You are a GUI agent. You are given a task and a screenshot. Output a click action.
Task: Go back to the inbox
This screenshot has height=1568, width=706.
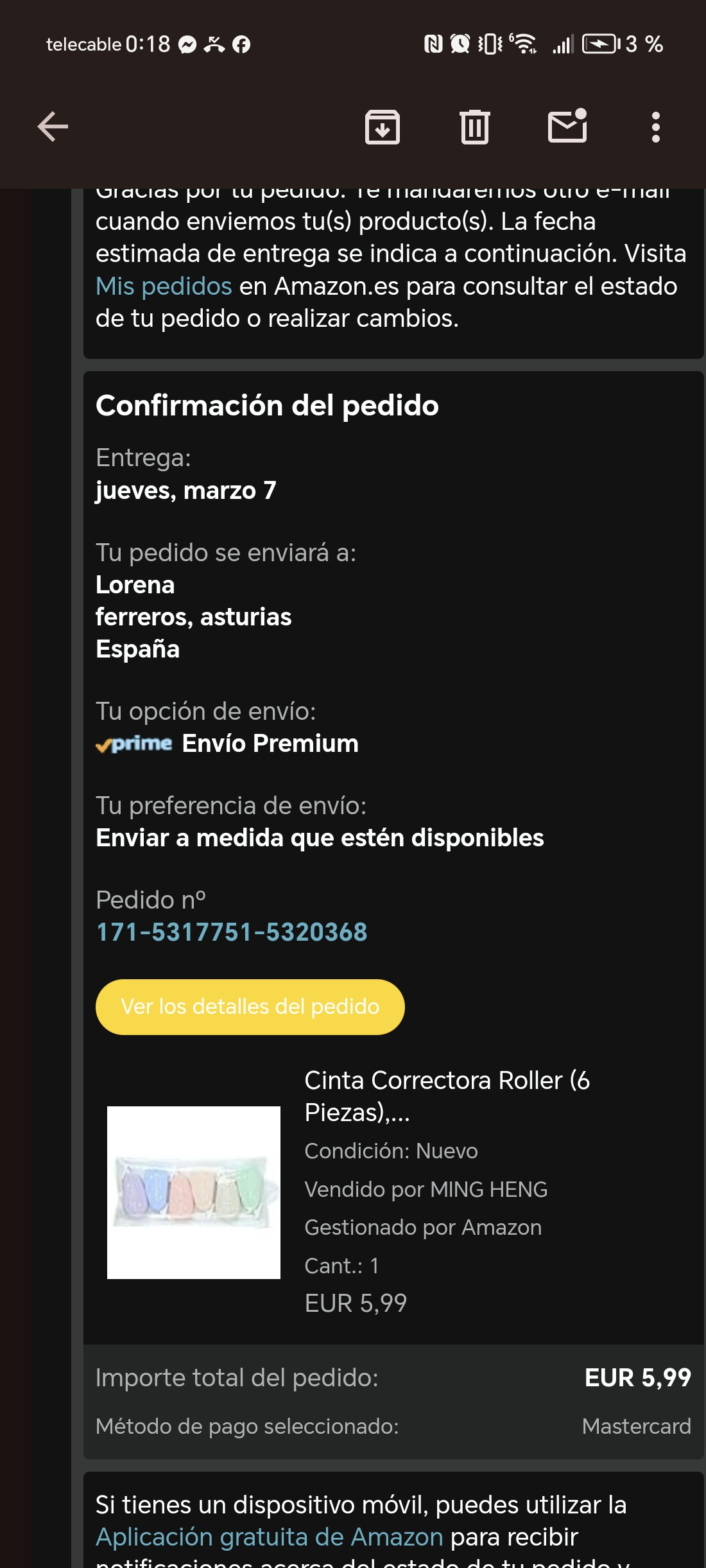coord(53,126)
